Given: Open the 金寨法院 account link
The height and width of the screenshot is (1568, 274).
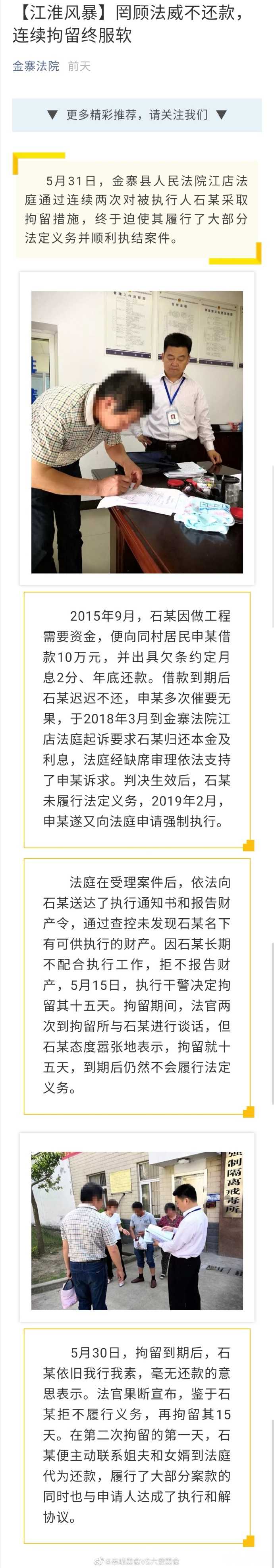Looking at the screenshot, I should [35, 66].
